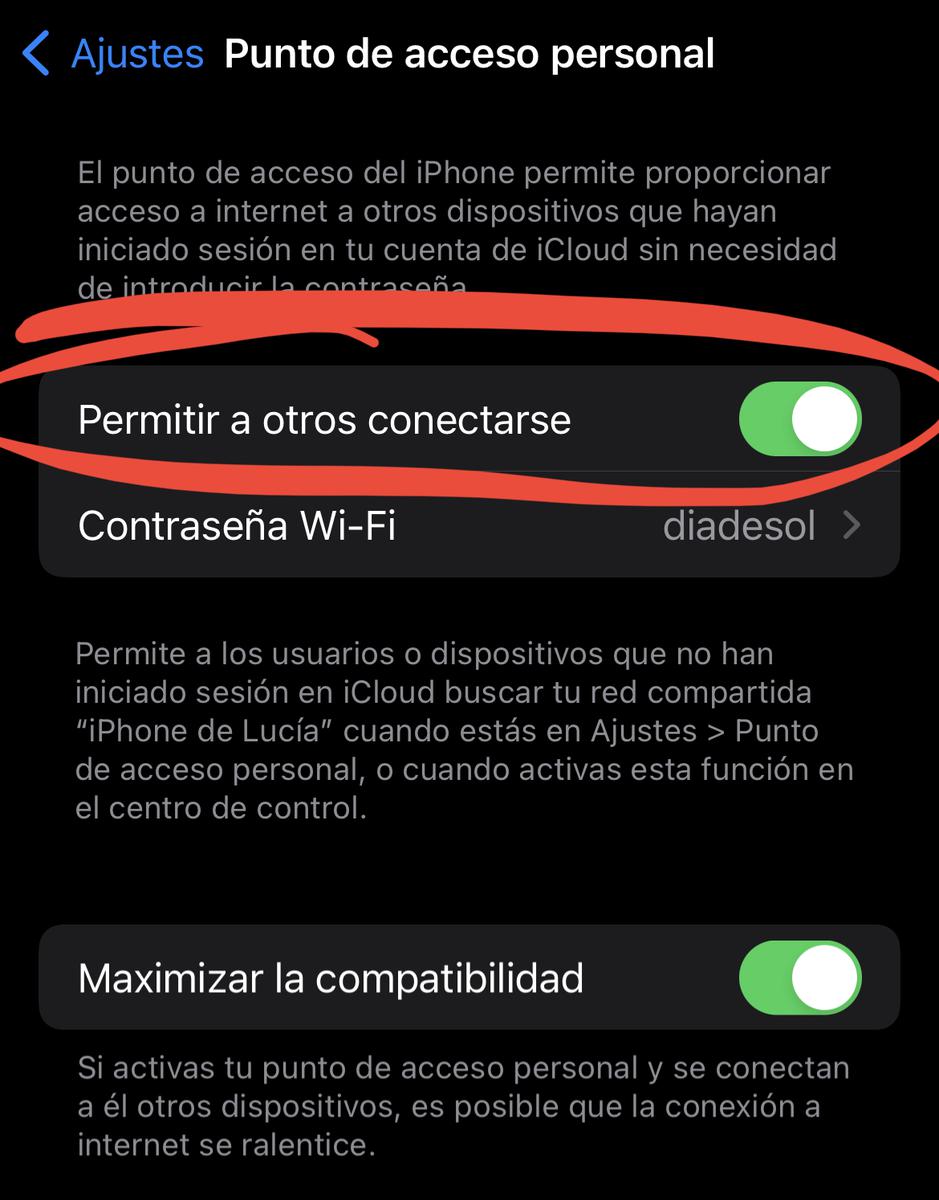Tap the disclosure arrow on Contraseña Wi-Fi row

pos(855,526)
